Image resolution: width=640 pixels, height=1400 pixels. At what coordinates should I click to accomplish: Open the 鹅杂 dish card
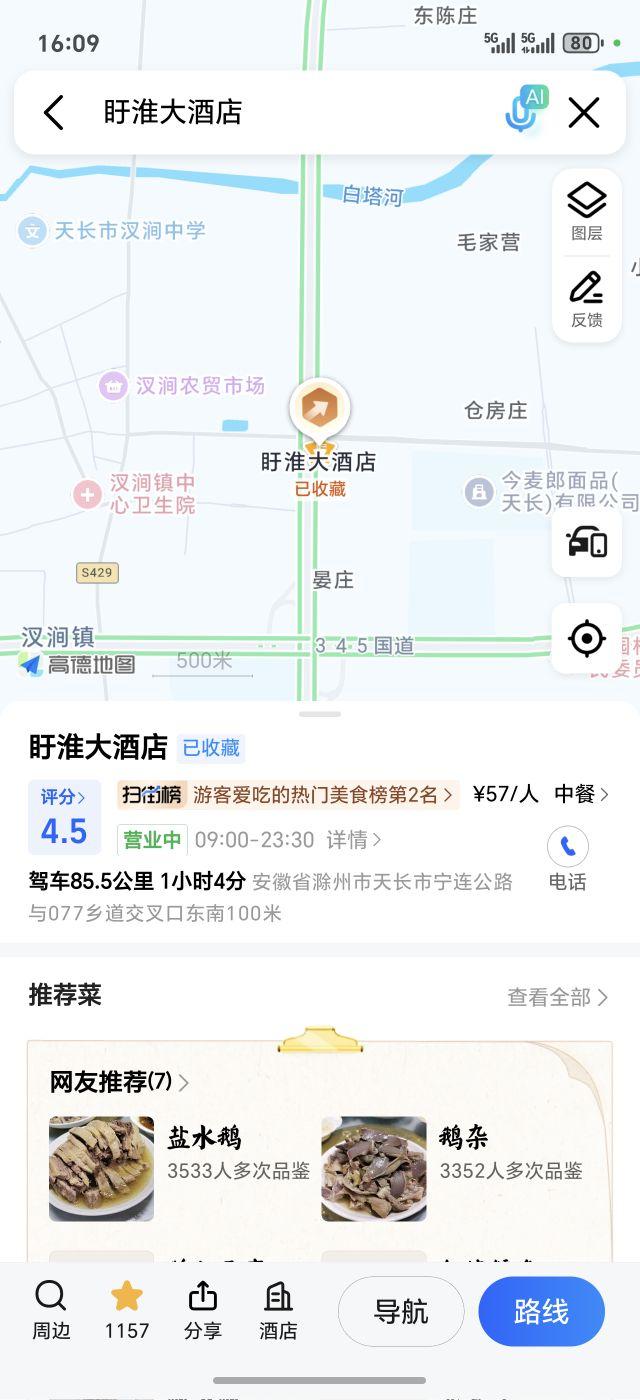452,1168
